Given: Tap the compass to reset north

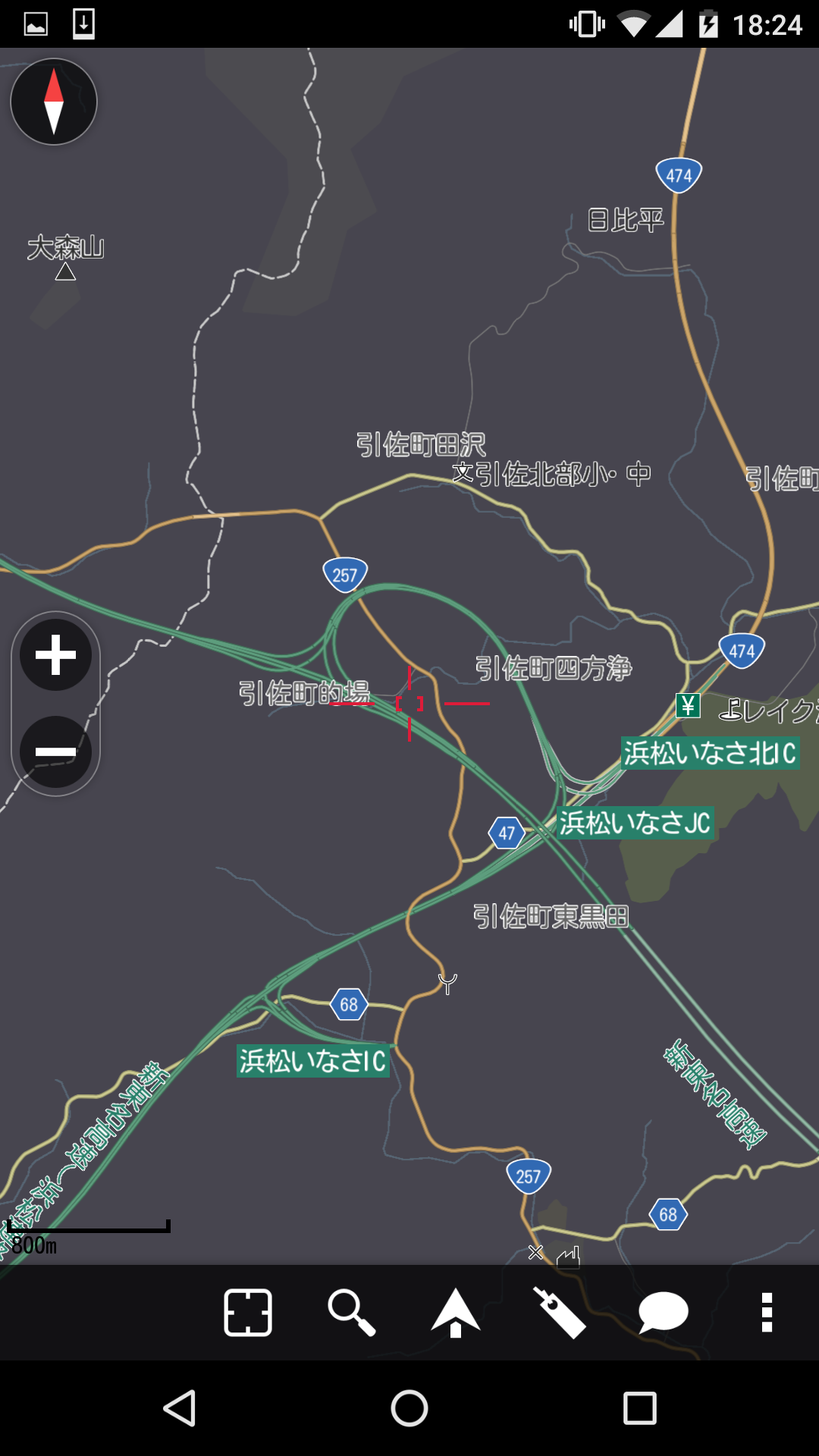Looking at the screenshot, I should tap(54, 102).
